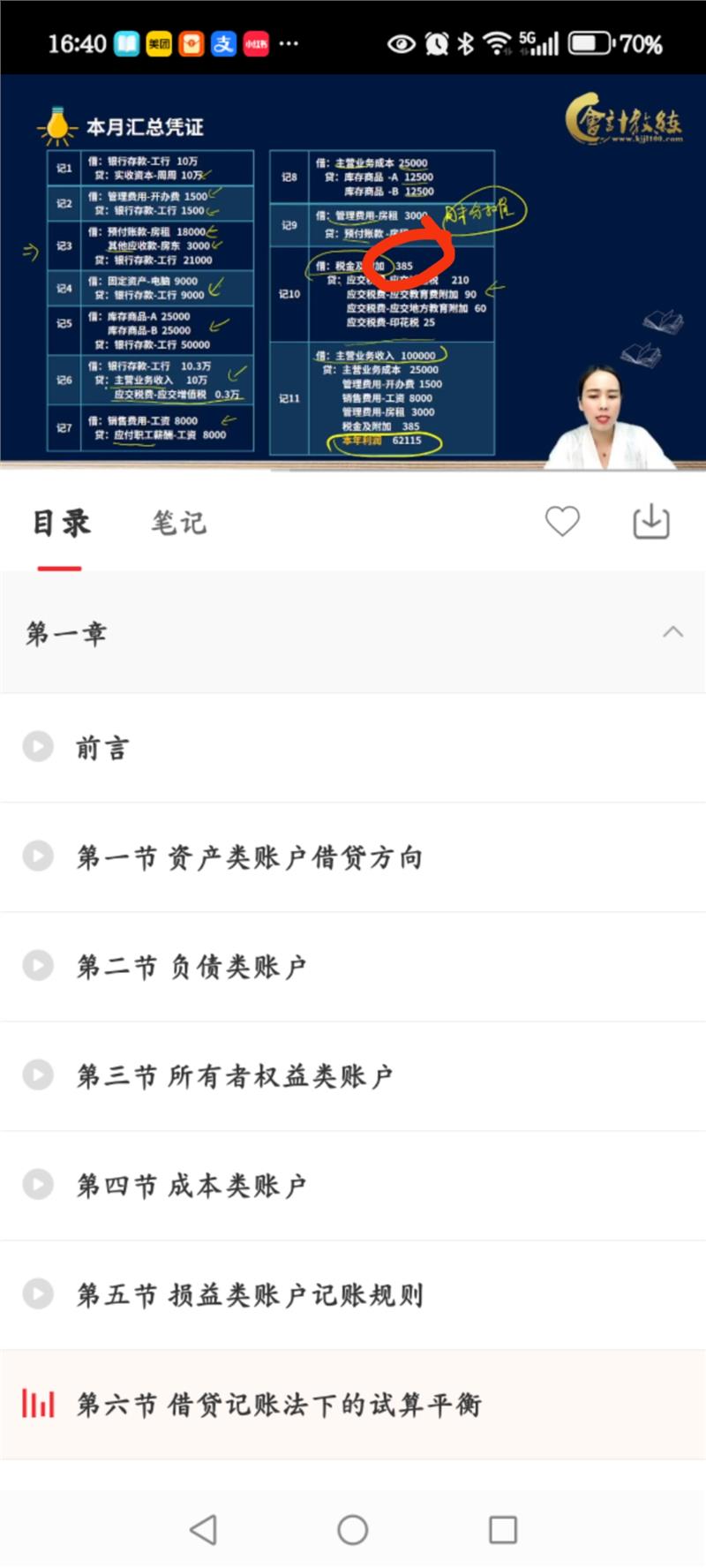The height and width of the screenshot is (1568, 706).
Task: Open 第四节 成本类账户 lesson
Action: point(192,1186)
